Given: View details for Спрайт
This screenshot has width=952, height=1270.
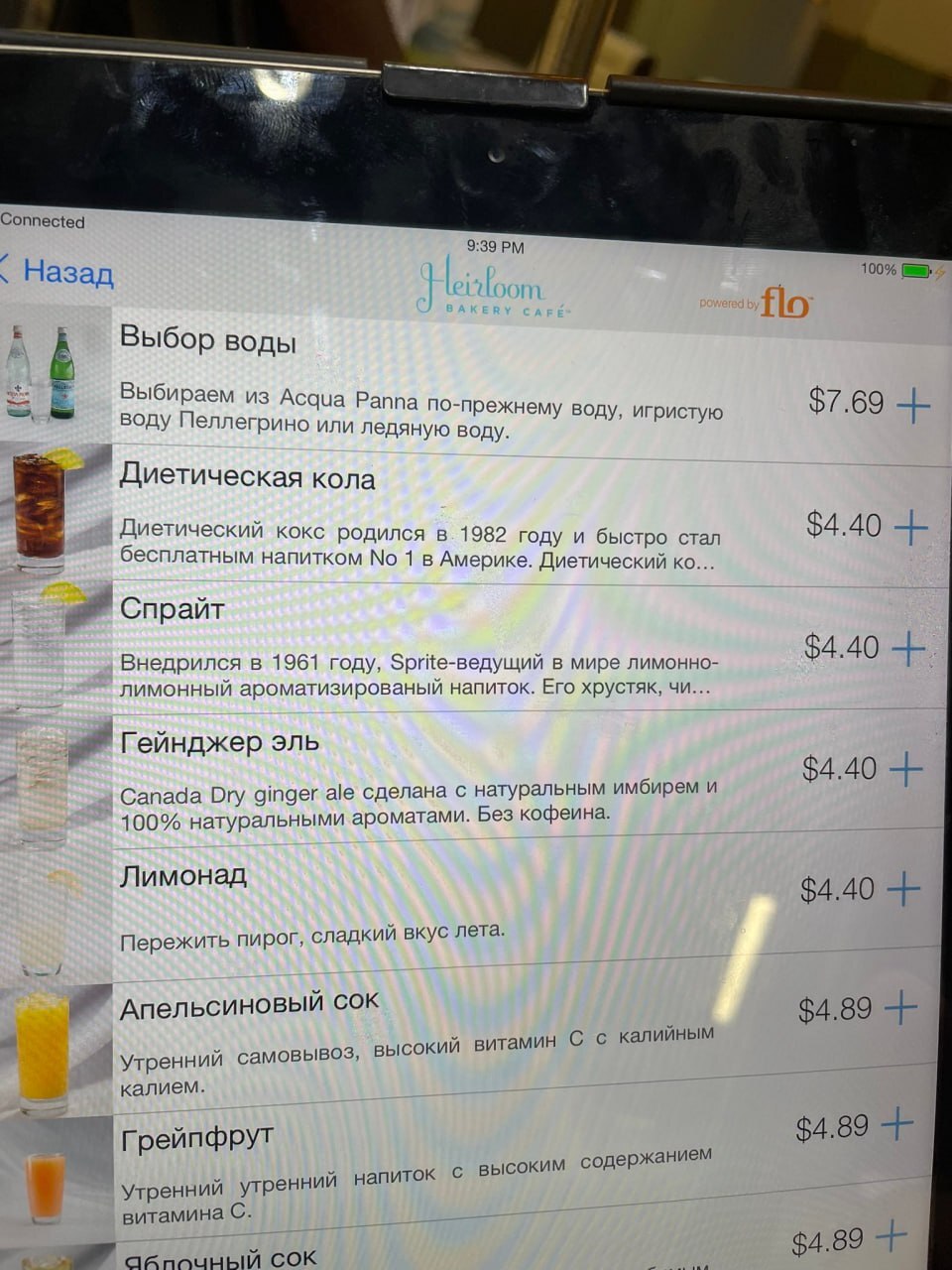Looking at the screenshot, I should (x=416, y=645).
